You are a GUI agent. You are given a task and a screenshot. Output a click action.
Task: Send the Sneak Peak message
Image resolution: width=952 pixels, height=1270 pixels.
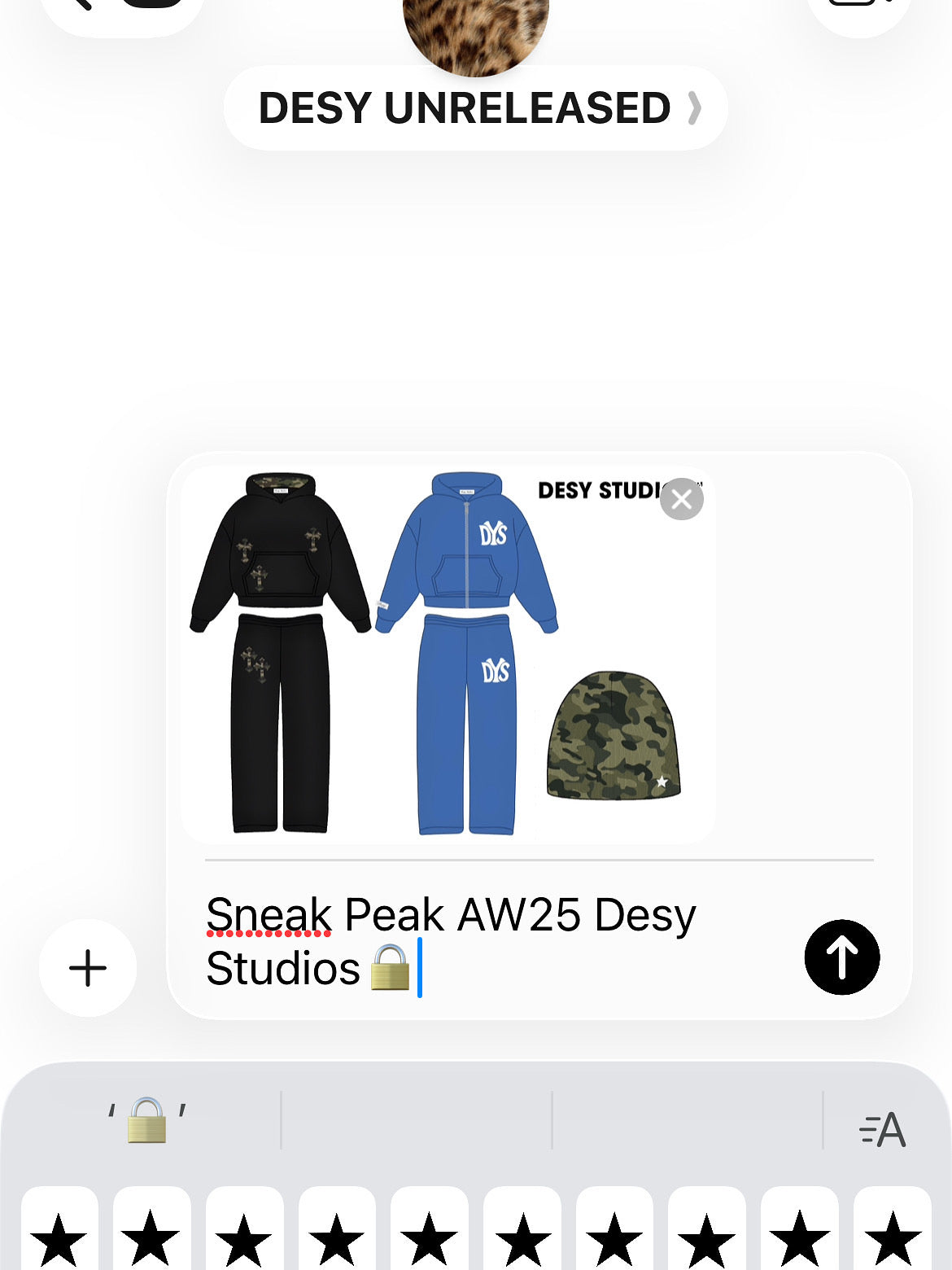tap(841, 957)
